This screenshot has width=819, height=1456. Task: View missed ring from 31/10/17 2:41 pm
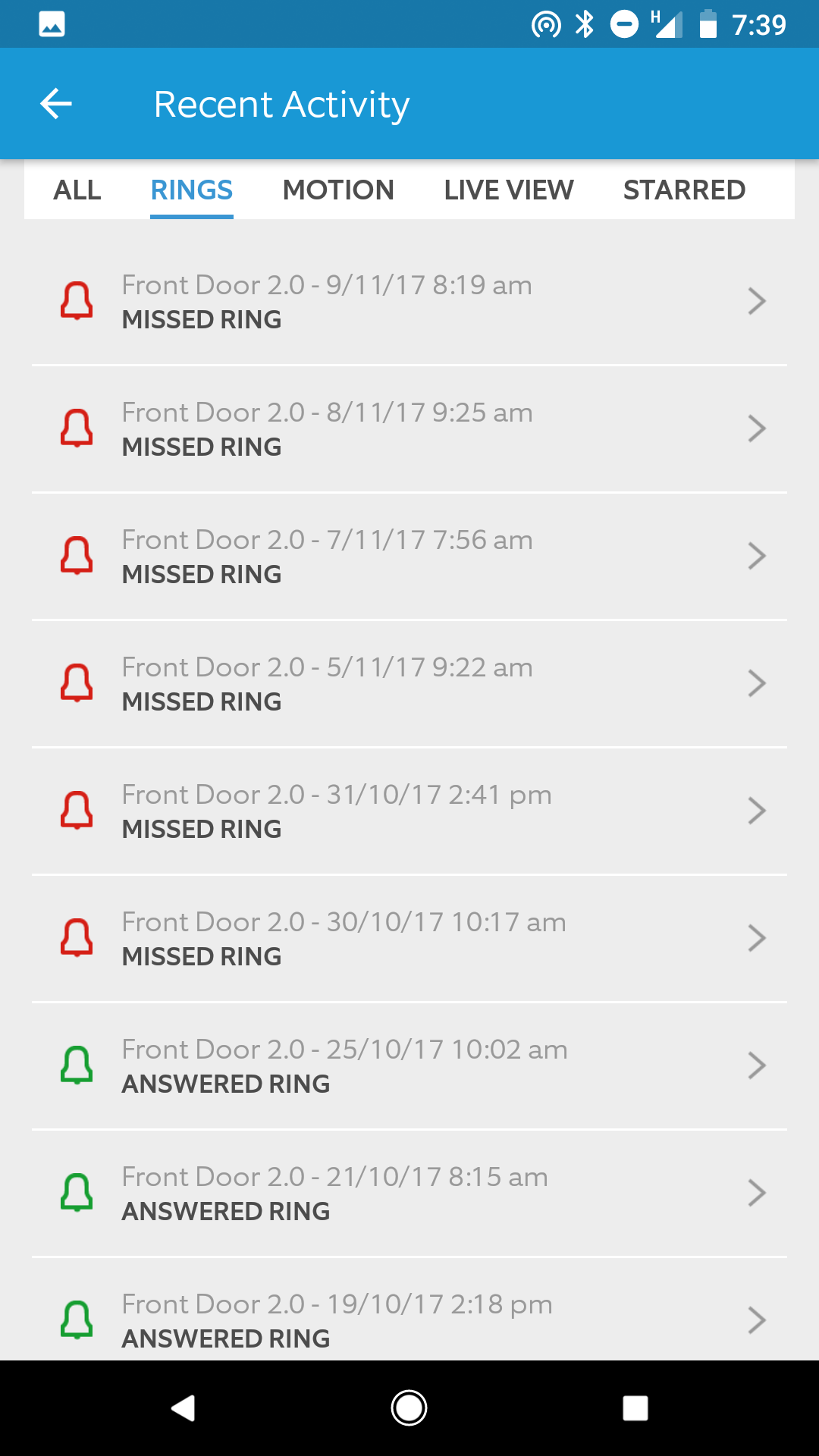(x=409, y=811)
